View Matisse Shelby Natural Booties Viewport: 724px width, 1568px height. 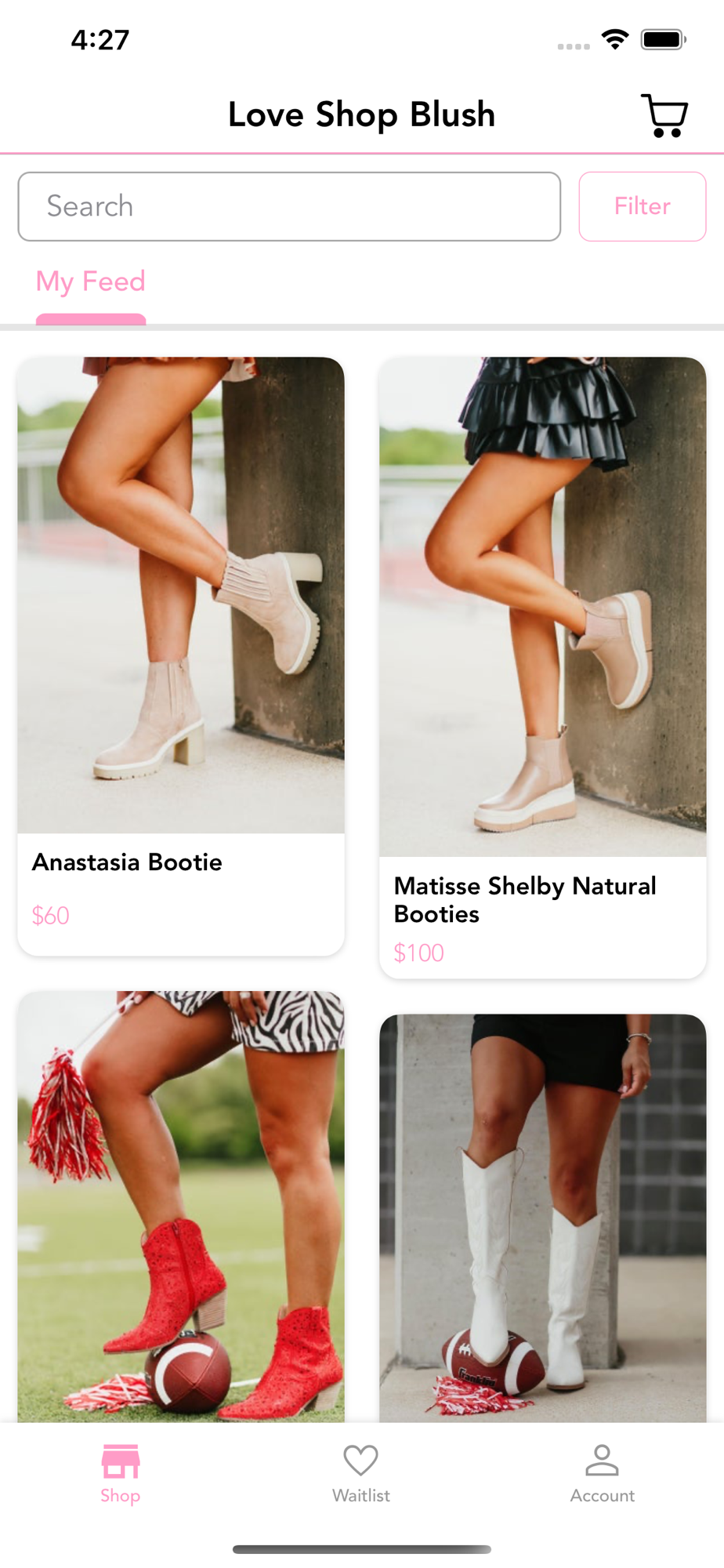542,666
